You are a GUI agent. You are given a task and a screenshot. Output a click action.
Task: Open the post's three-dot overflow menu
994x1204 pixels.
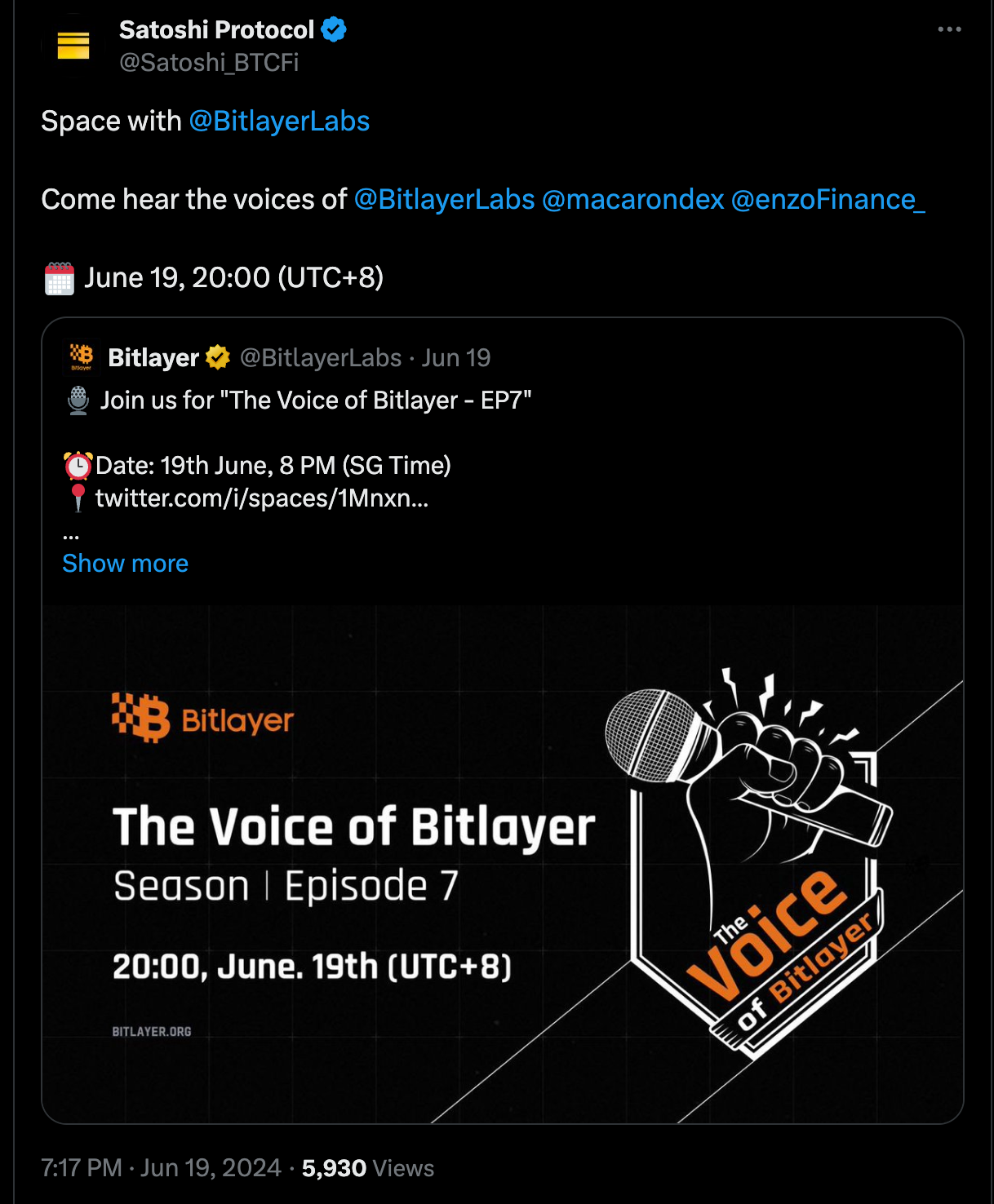949,29
